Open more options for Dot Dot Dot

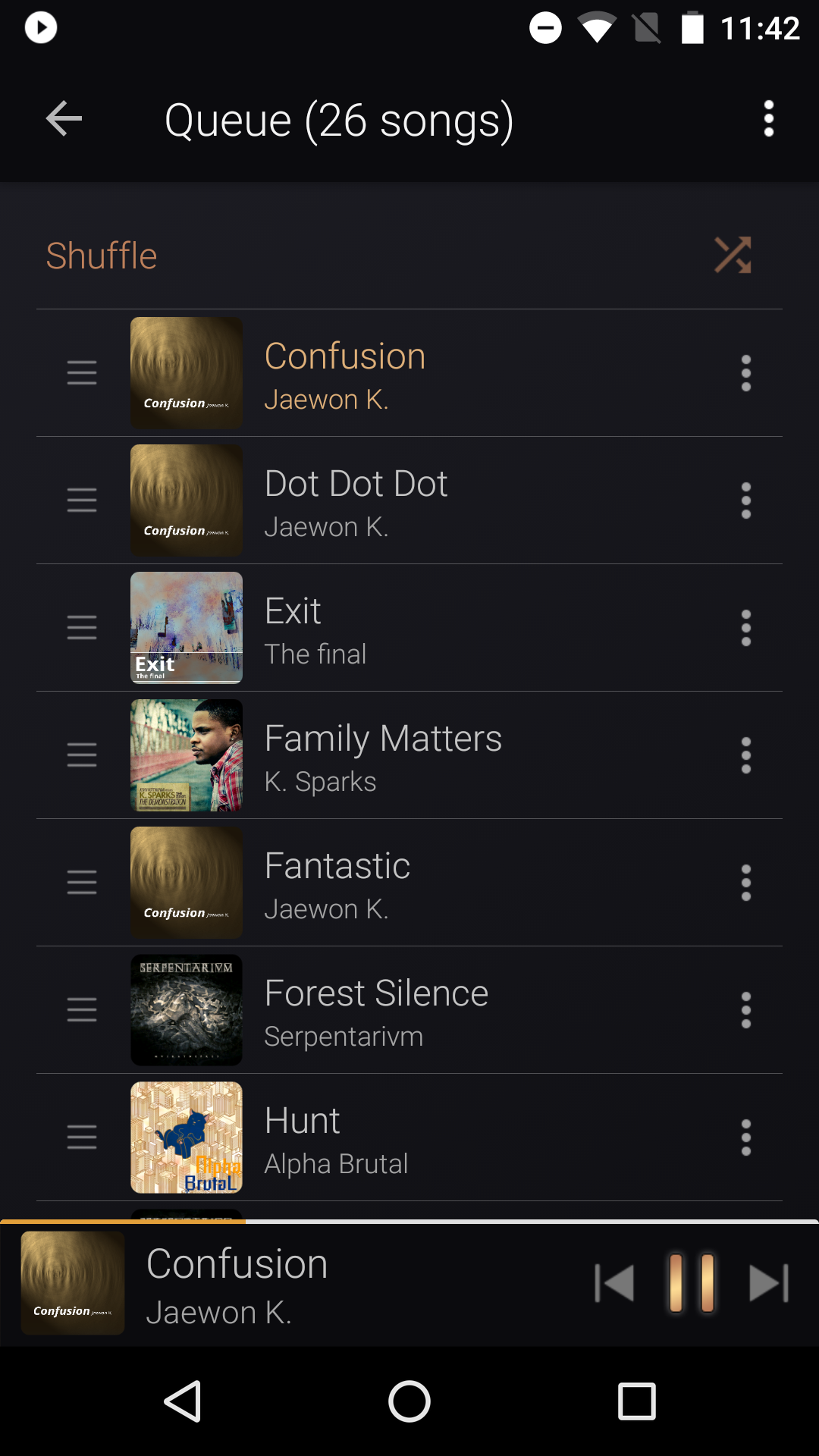(746, 500)
